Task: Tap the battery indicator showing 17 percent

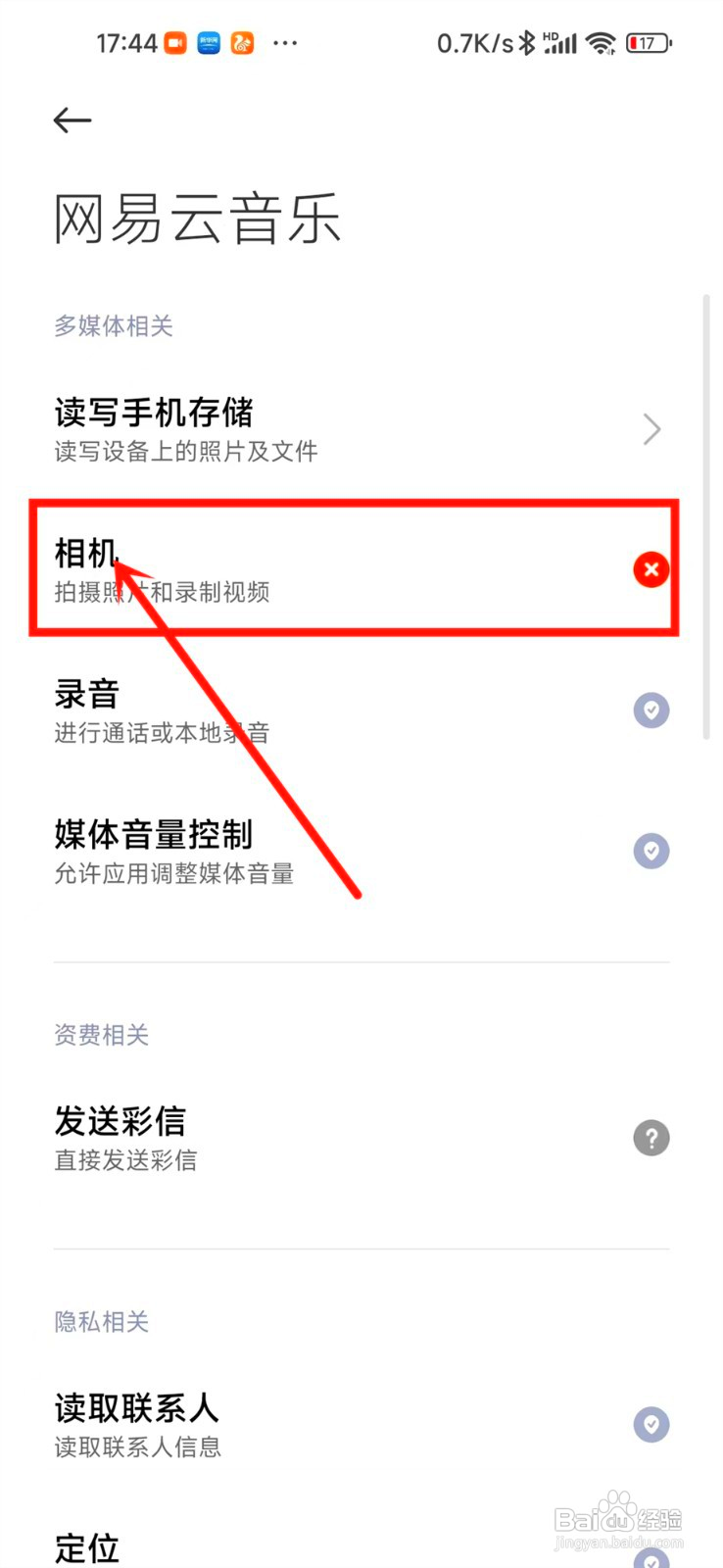Action: 648,42
